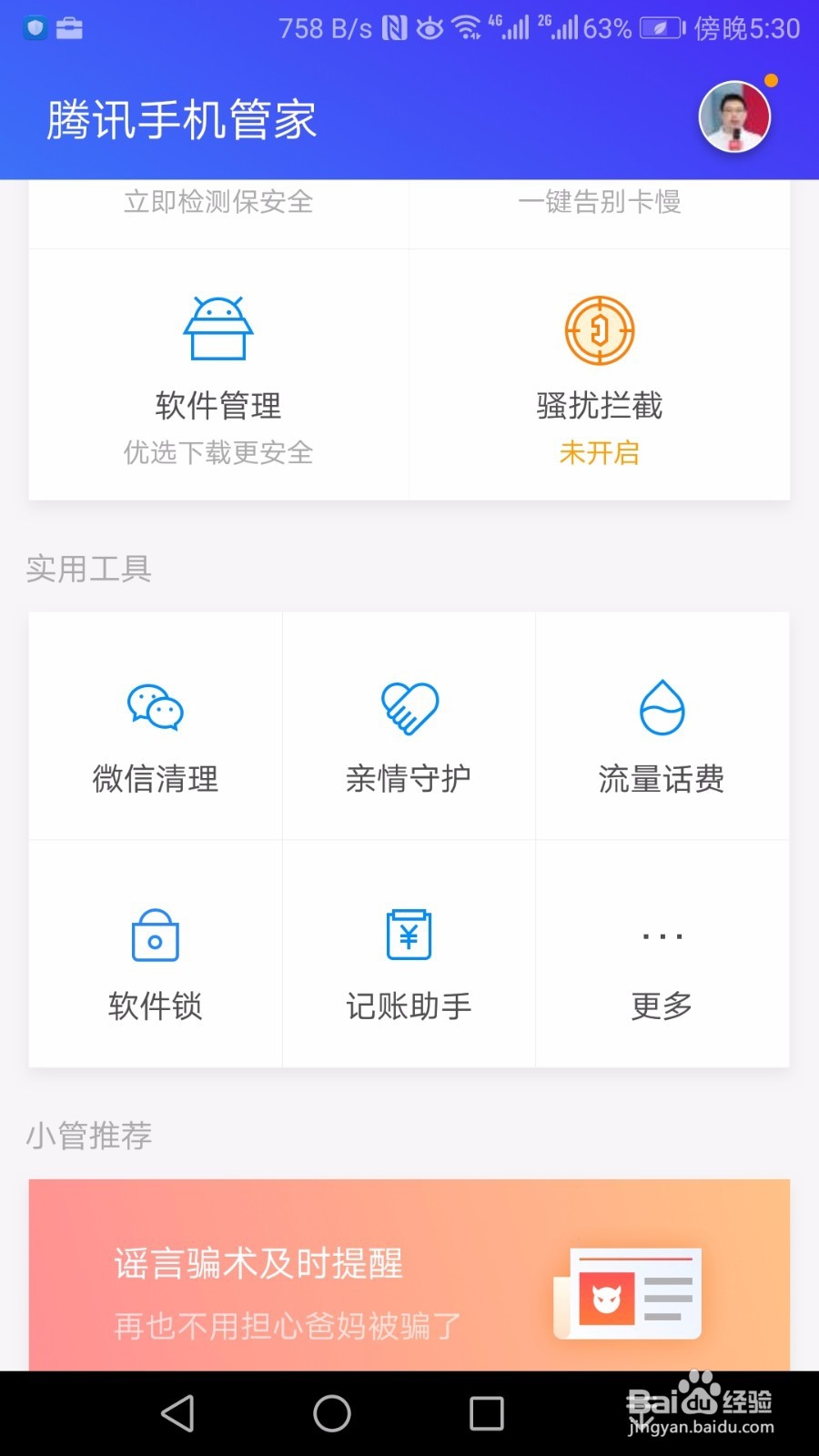Expand more tools with 更多

click(660, 1006)
